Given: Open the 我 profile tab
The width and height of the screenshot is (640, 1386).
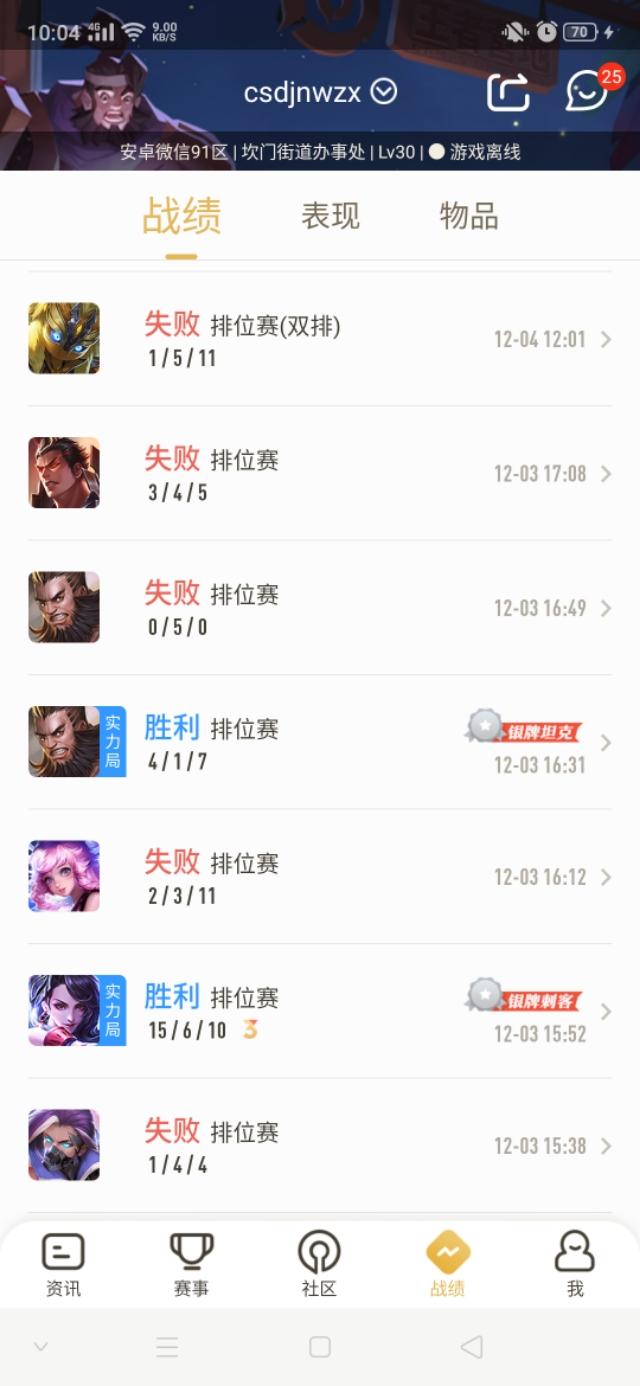Looking at the screenshot, I should (x=575, y=1264).
